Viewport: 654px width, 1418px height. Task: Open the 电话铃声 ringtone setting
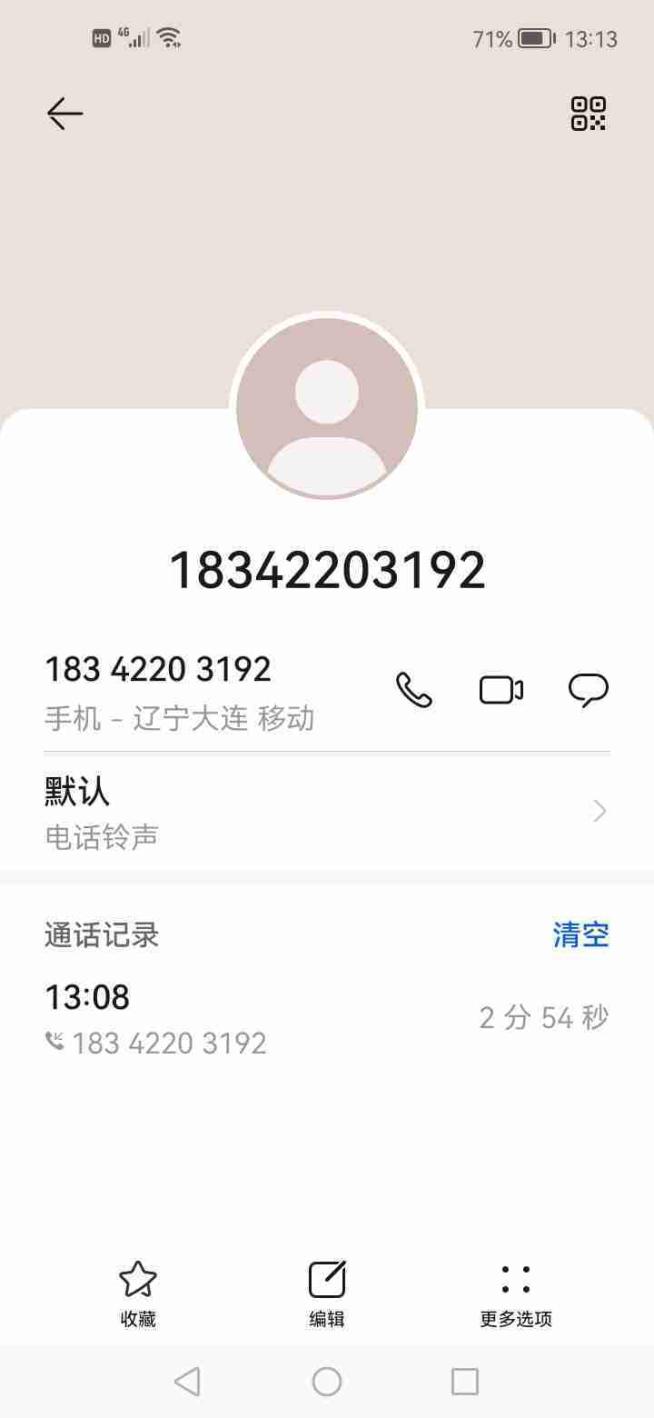[x=326, y=811]
